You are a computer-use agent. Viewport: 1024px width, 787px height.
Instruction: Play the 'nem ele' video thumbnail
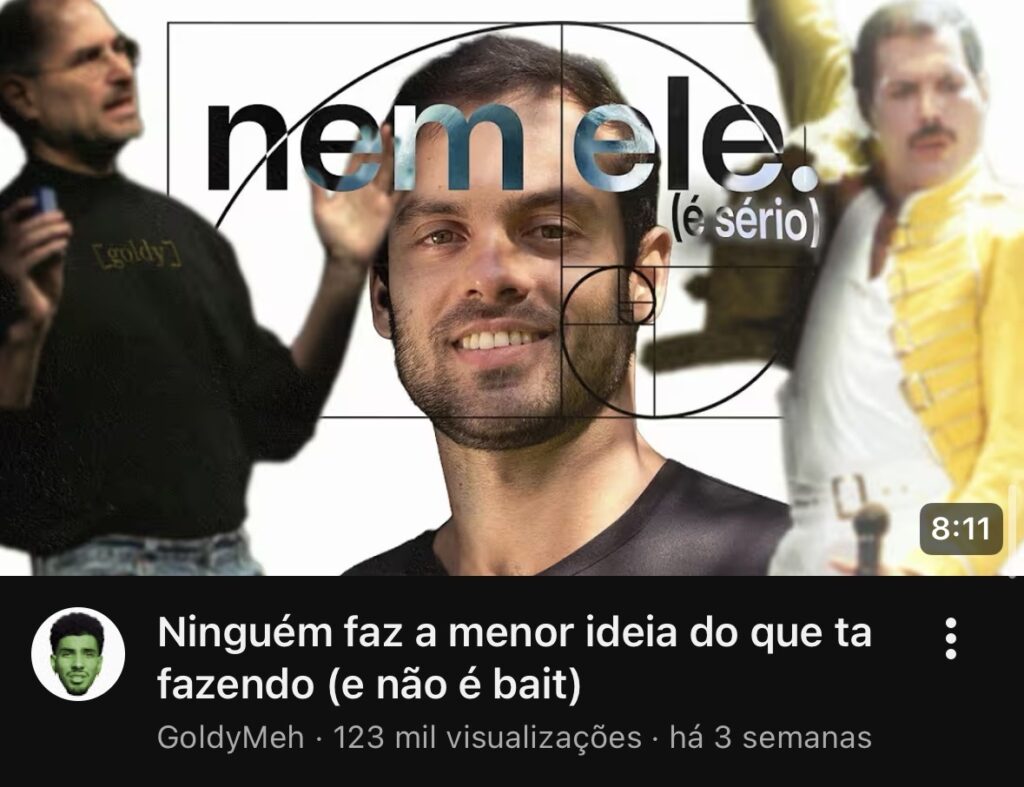click(x=512, y=288)
